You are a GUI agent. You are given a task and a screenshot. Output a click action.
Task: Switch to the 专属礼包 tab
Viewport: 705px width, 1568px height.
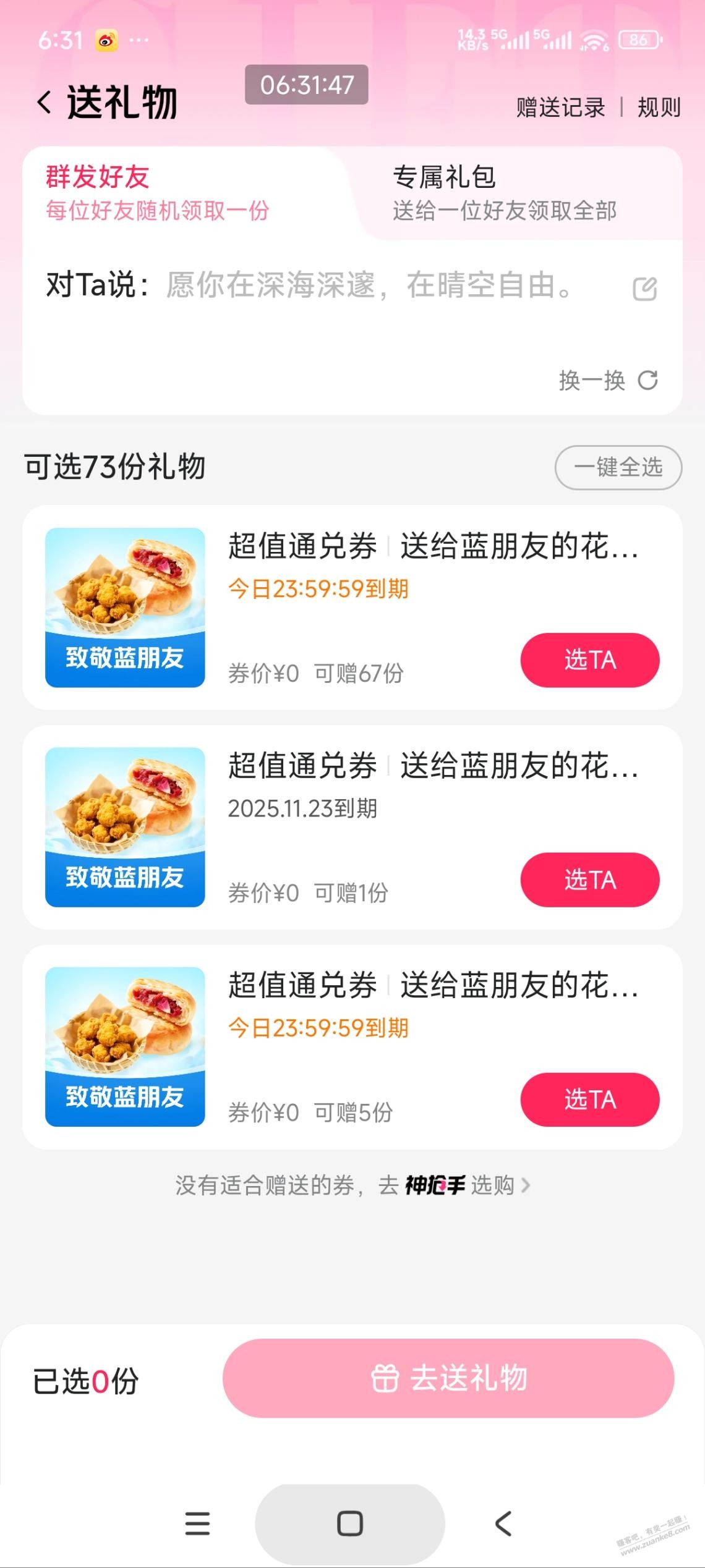[x=504, y=193]
